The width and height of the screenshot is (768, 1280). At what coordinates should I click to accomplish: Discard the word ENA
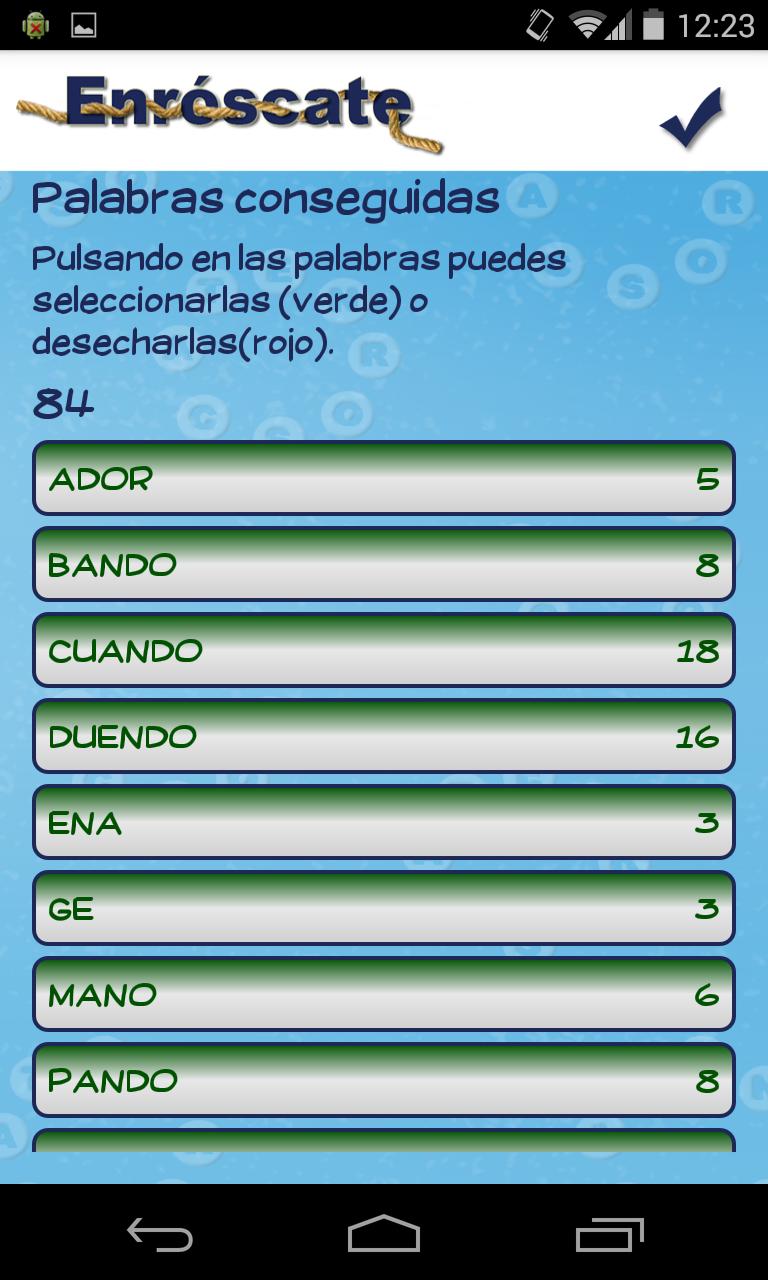click(384, 822)
